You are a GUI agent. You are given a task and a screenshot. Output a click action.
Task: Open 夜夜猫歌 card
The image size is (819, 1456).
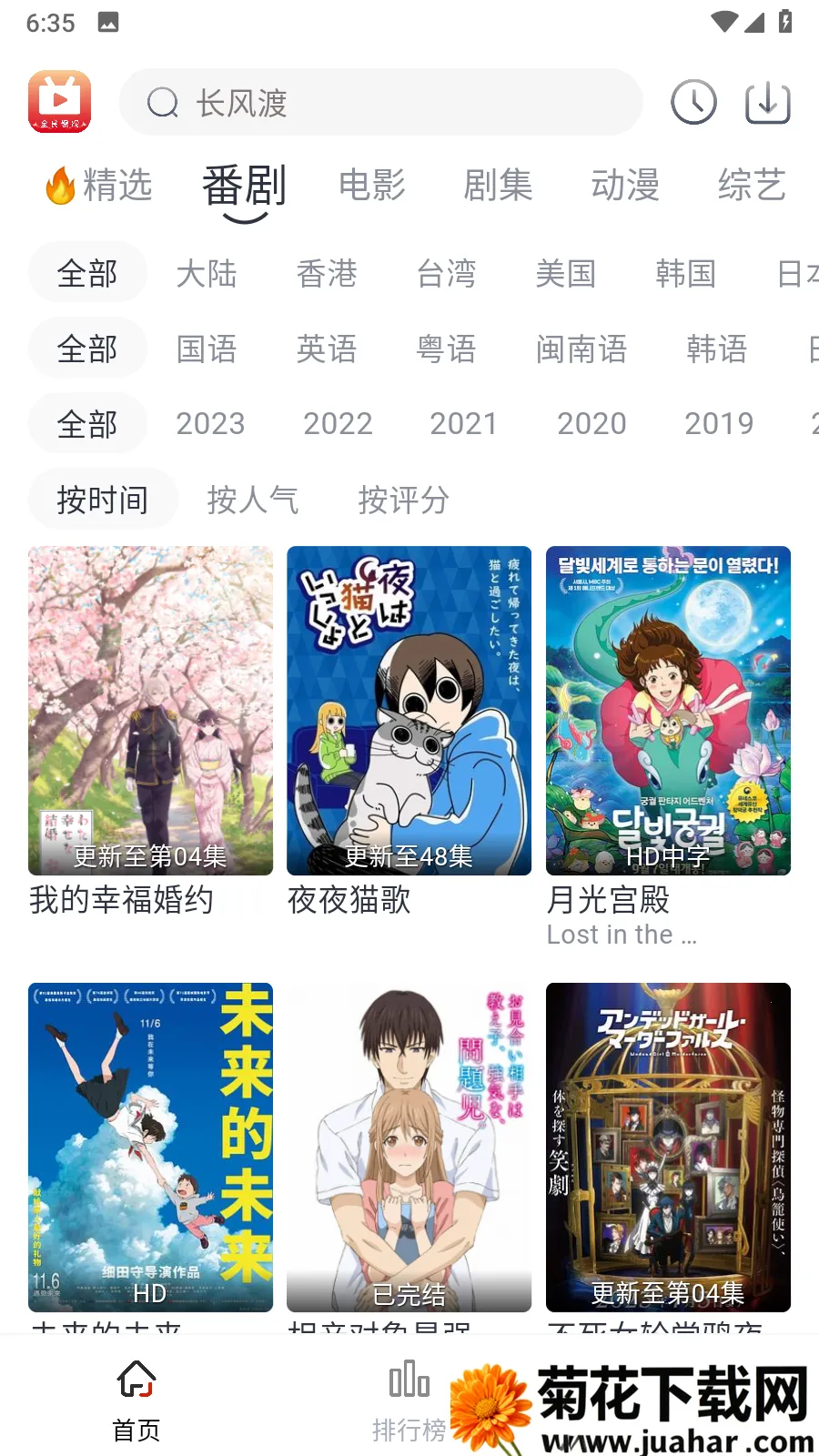coord(409,711)
